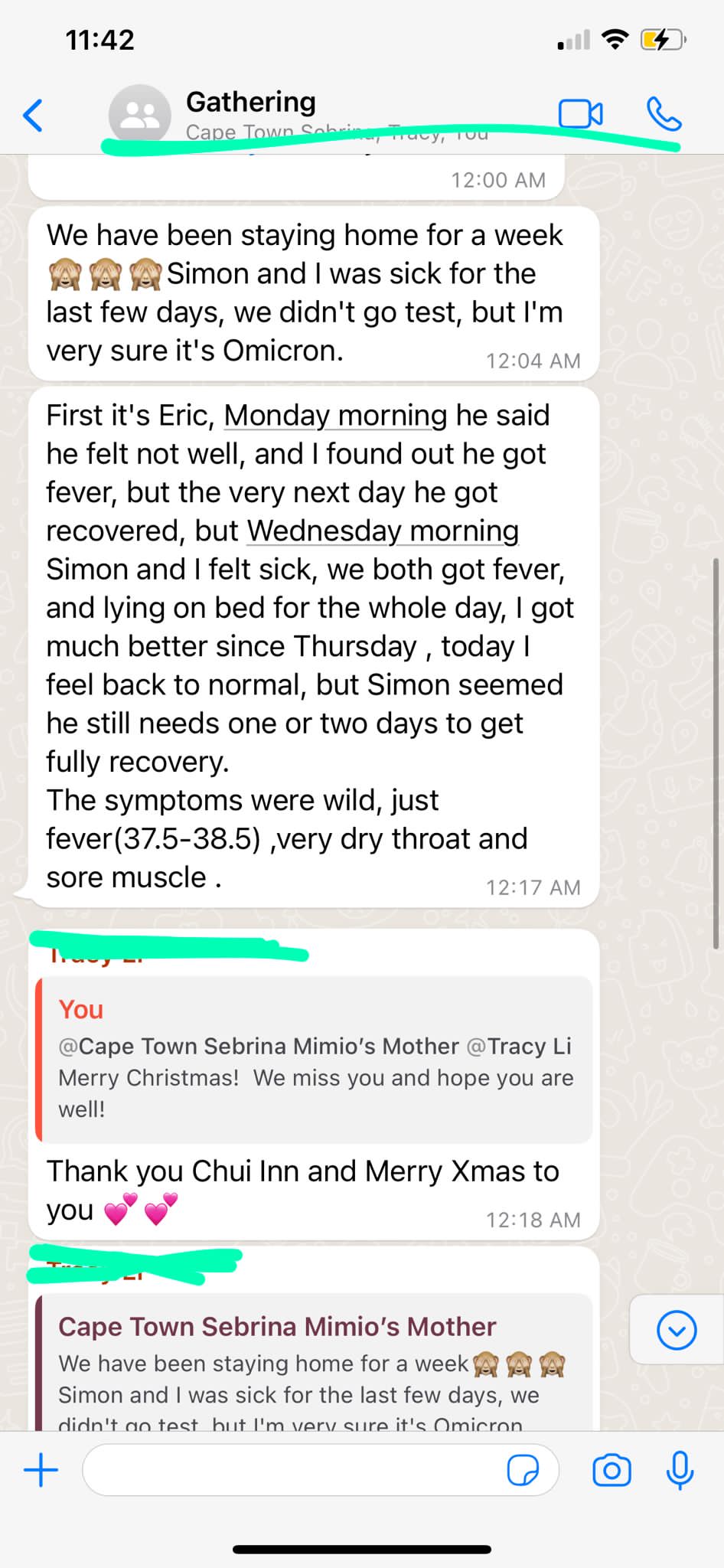
Task: Start a video call with Gathering
Action: pyautogui.click(x=580, y=114)
